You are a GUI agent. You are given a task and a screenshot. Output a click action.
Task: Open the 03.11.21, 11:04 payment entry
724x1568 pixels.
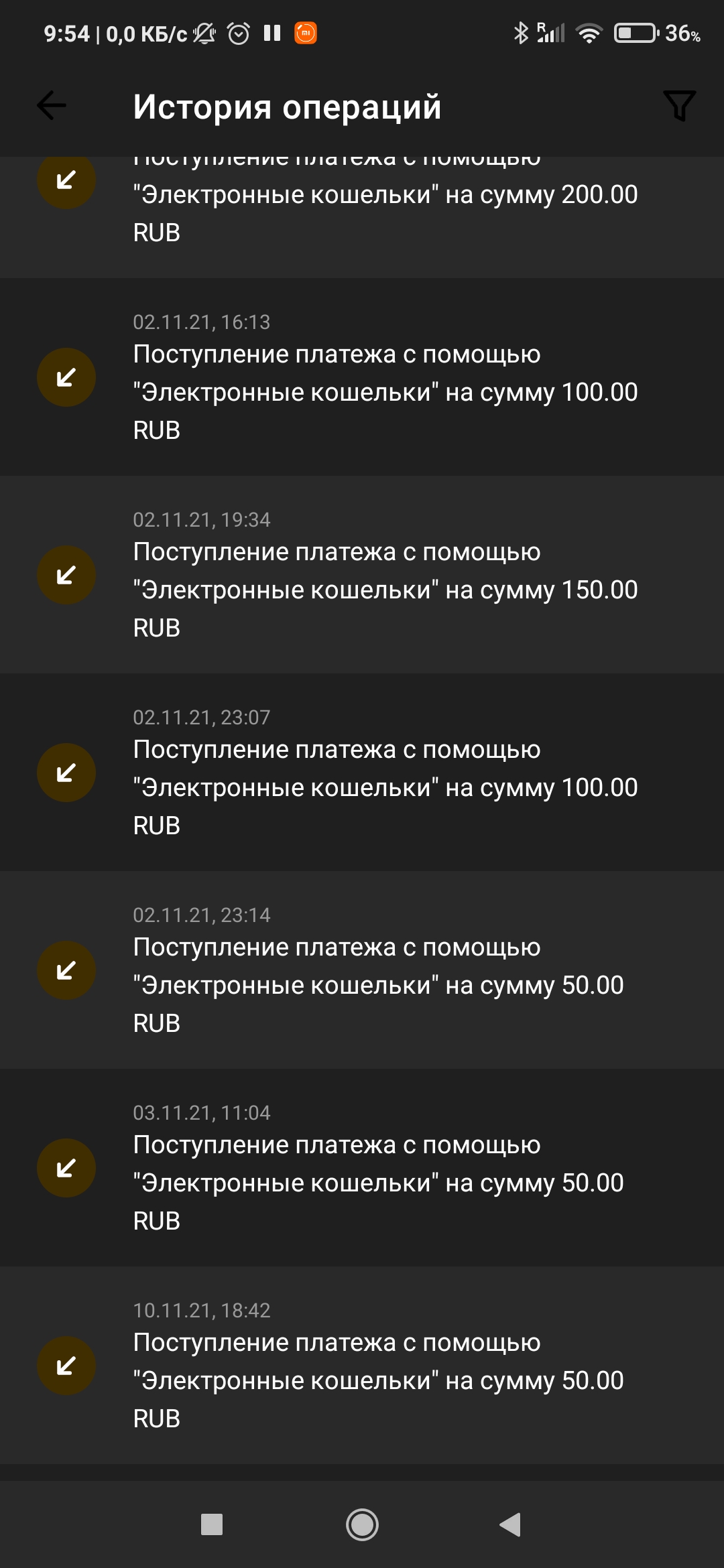pyautogui.click(x=362, y=1168)
